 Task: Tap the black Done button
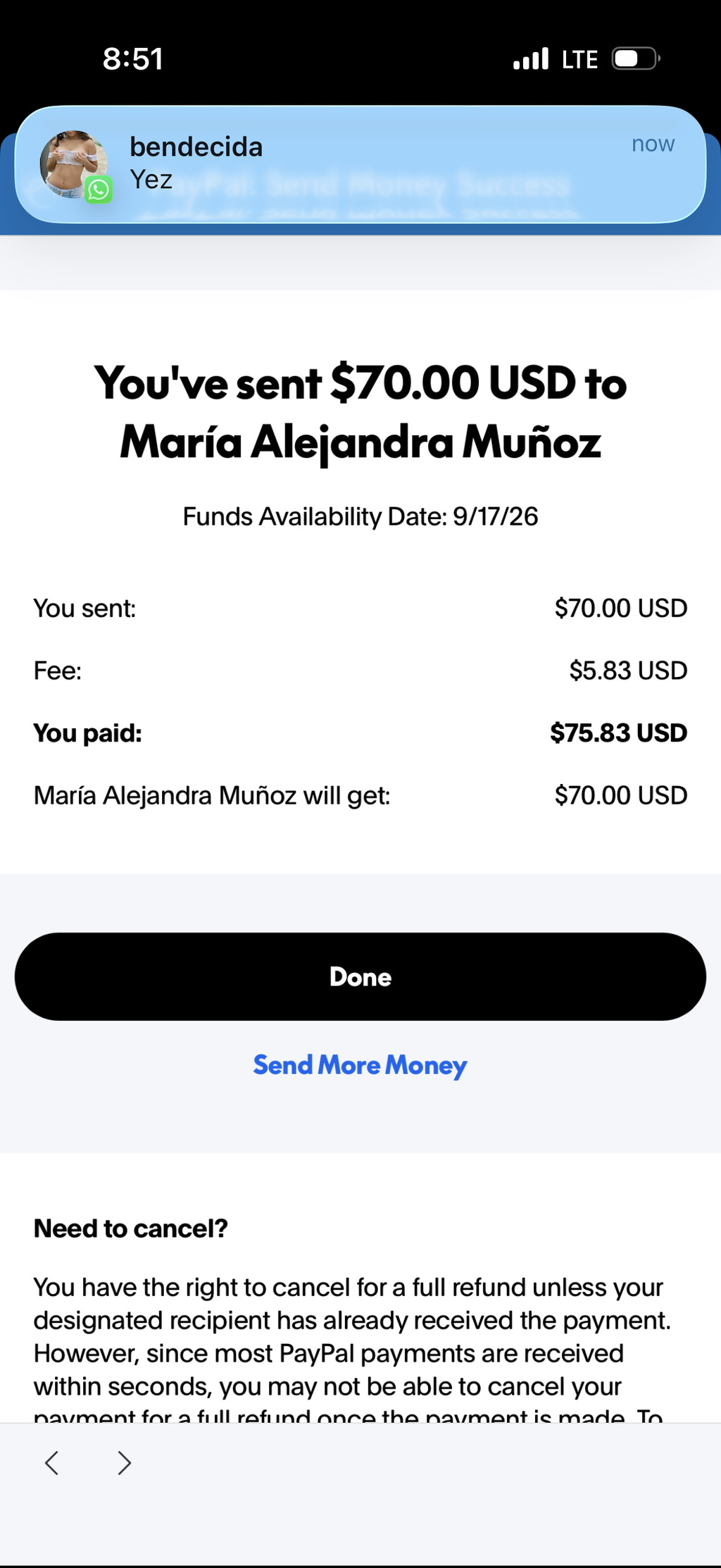pos(360,976)
